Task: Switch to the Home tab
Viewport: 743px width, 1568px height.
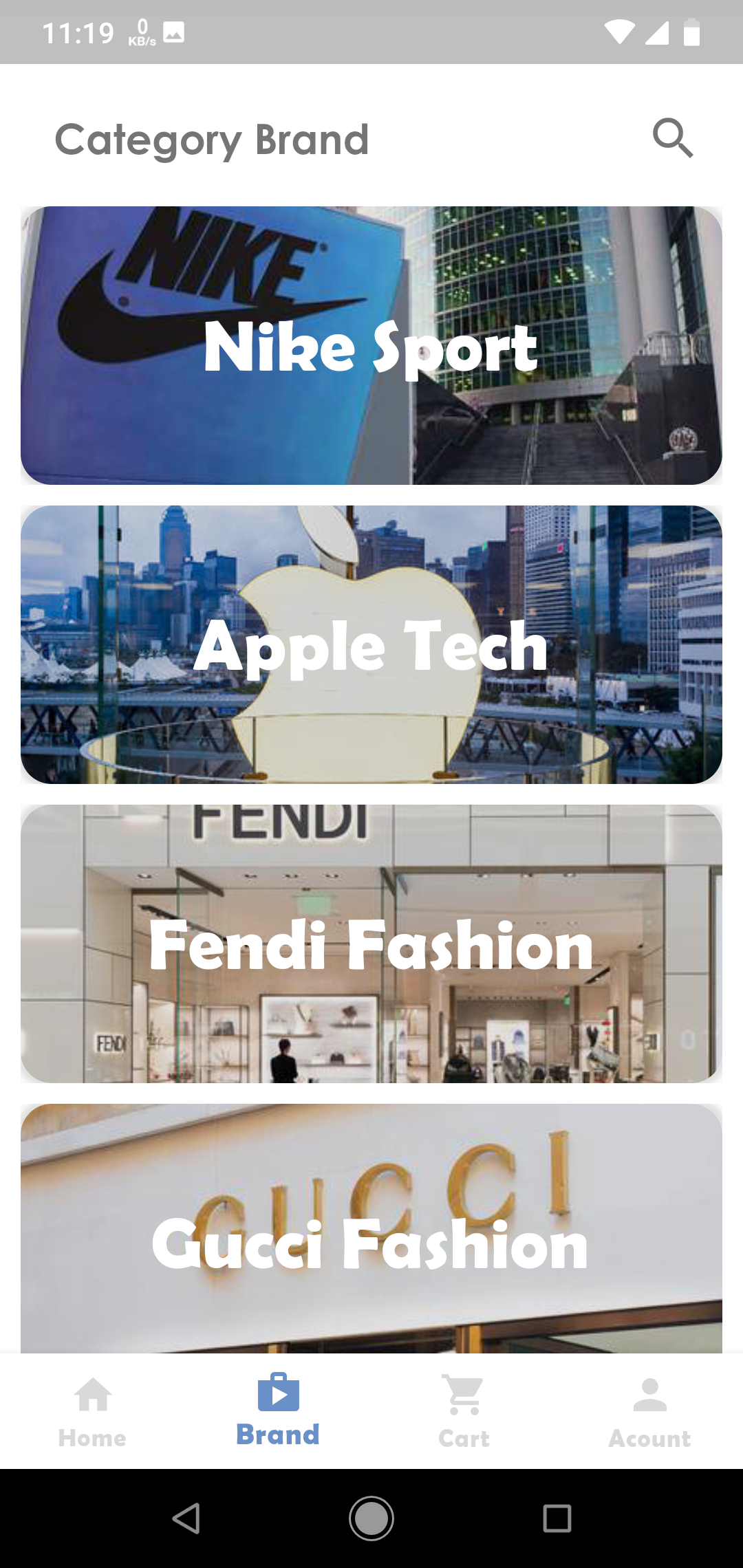Action: point(93,1411)
